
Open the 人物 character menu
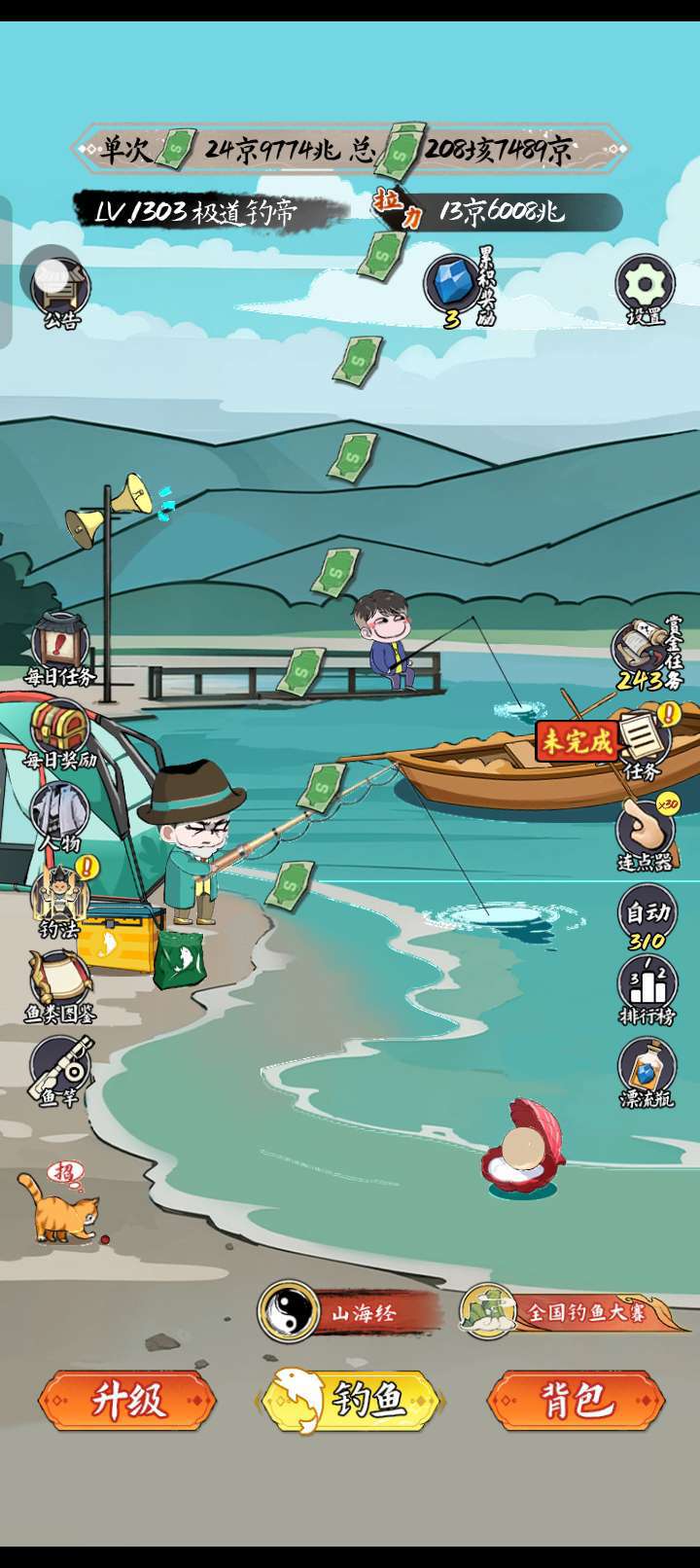(60, 815)
